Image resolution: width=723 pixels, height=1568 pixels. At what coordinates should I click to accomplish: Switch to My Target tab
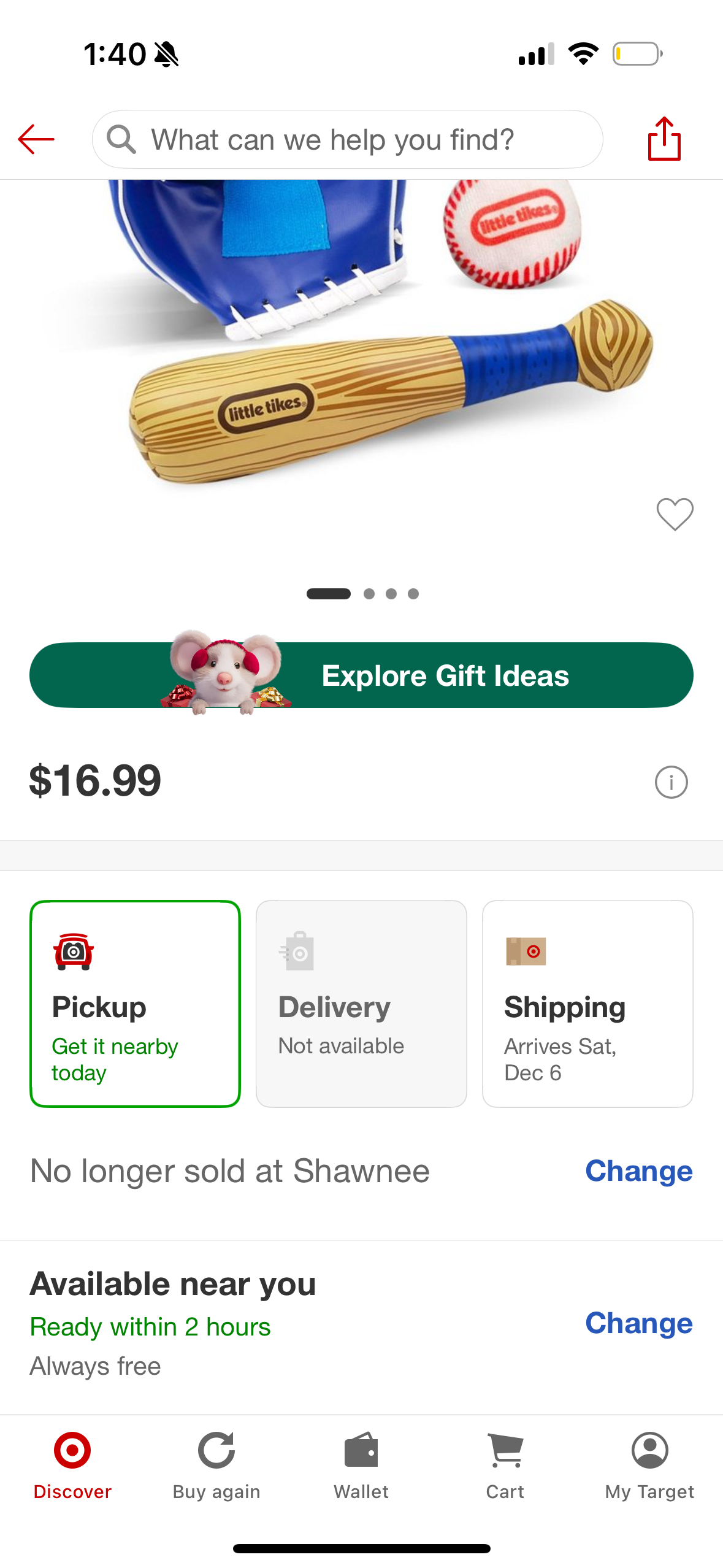pos(649,1464)
